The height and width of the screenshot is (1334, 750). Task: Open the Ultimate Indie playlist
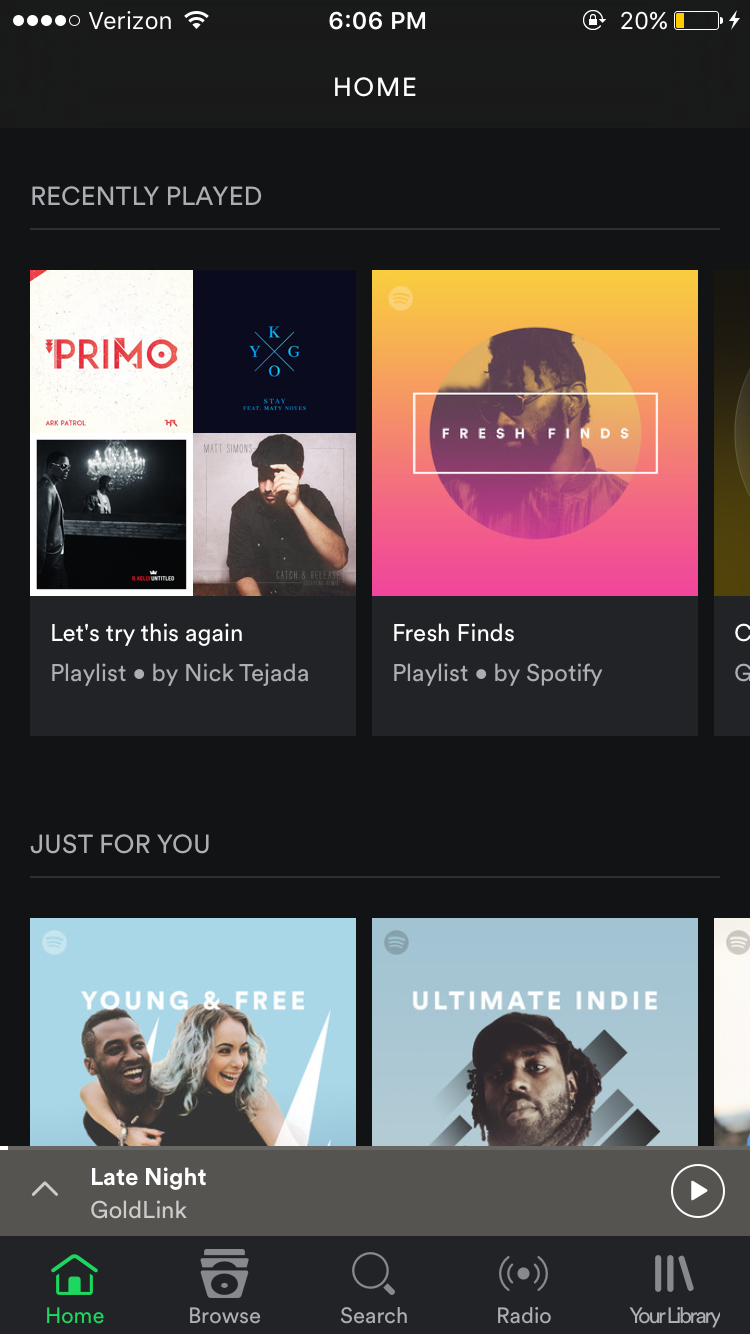(534, 1030)
